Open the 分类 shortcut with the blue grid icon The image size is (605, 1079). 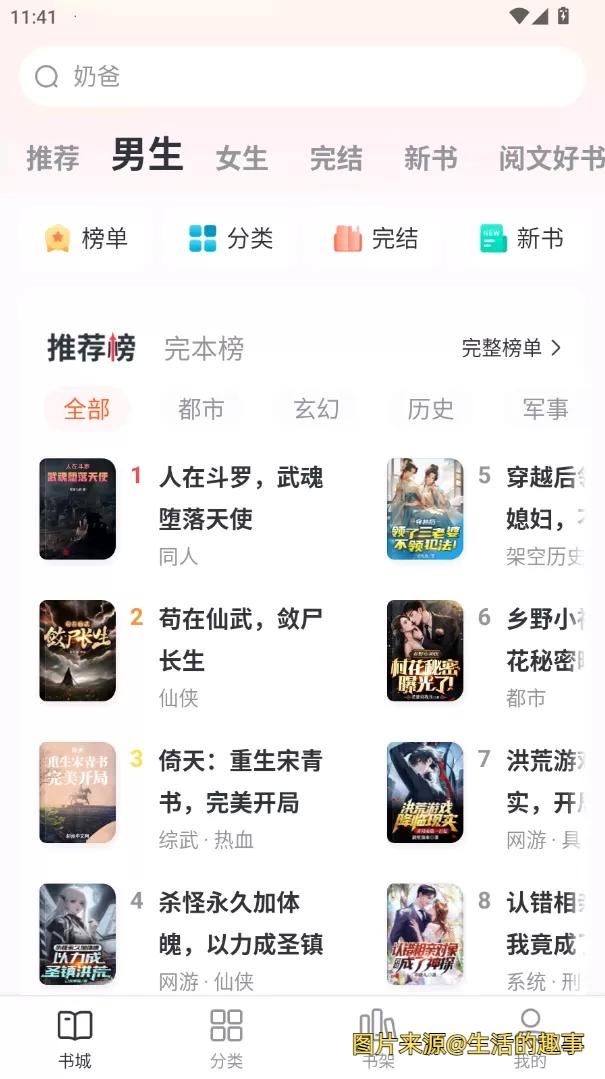[231, 238]
